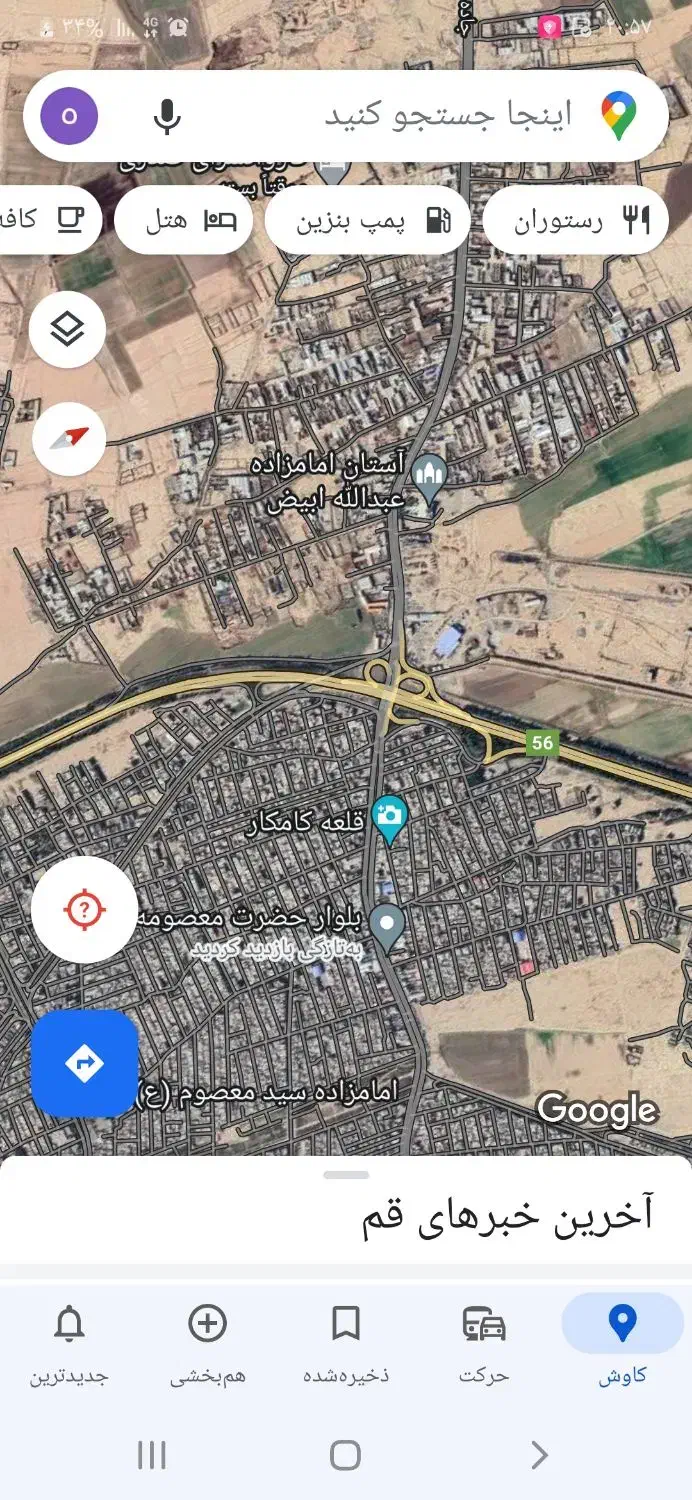Screen dimensions: 692x1500
Task: Open the "کاوش" tab
Action: [x=622, y=1345]
